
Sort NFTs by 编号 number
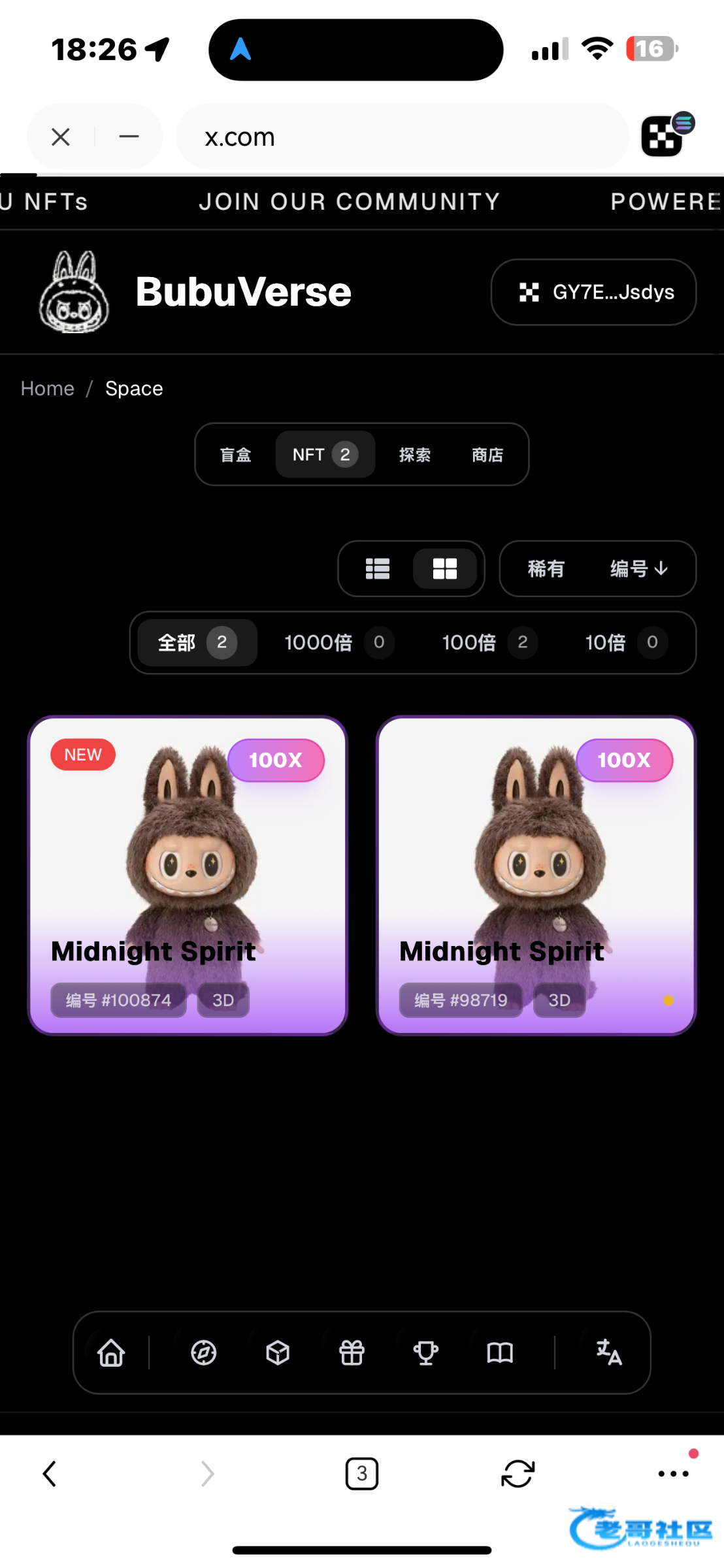(x=638, y=569)
